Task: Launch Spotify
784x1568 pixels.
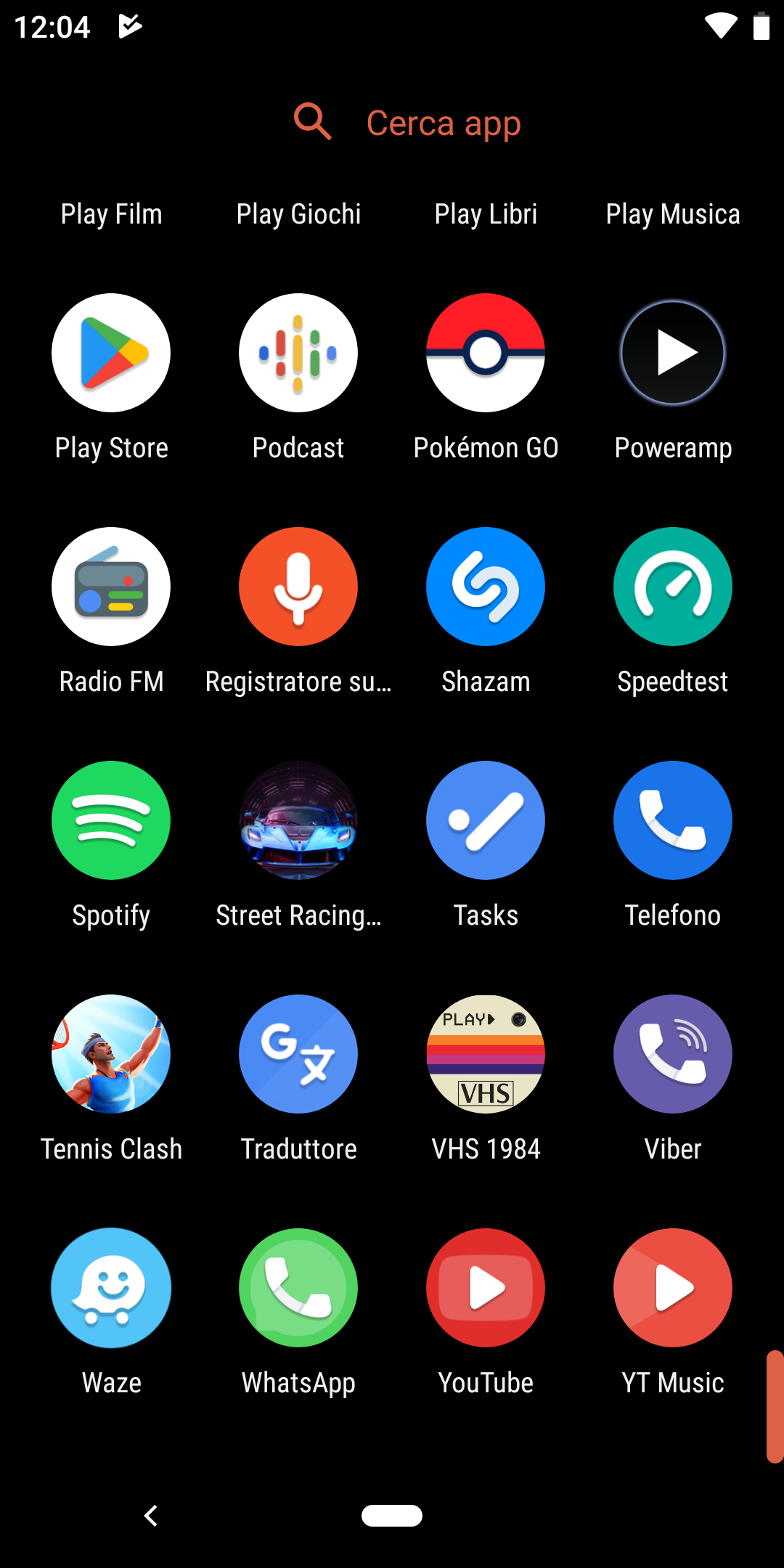Action: pos(111,820)
